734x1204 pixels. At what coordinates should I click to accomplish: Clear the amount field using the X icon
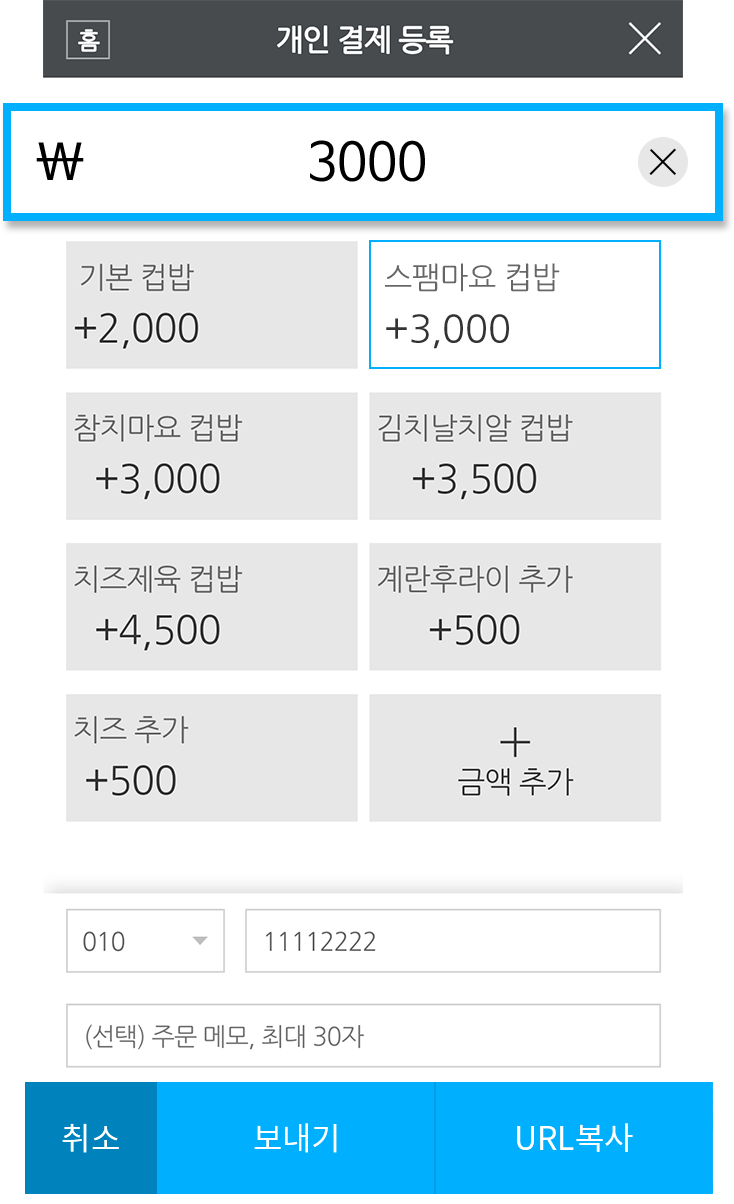point(663,162)
